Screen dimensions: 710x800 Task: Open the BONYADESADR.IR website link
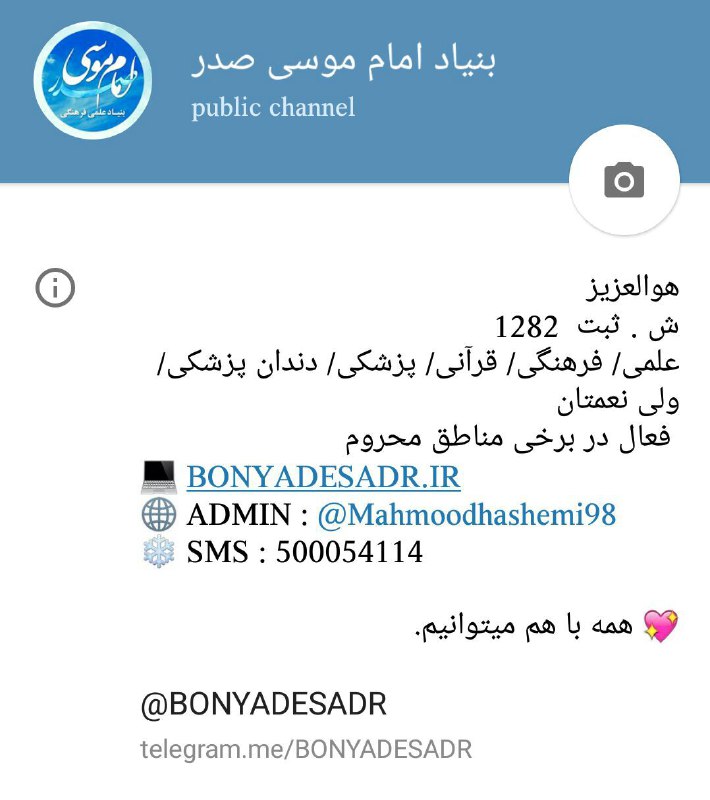click(323, 477)
